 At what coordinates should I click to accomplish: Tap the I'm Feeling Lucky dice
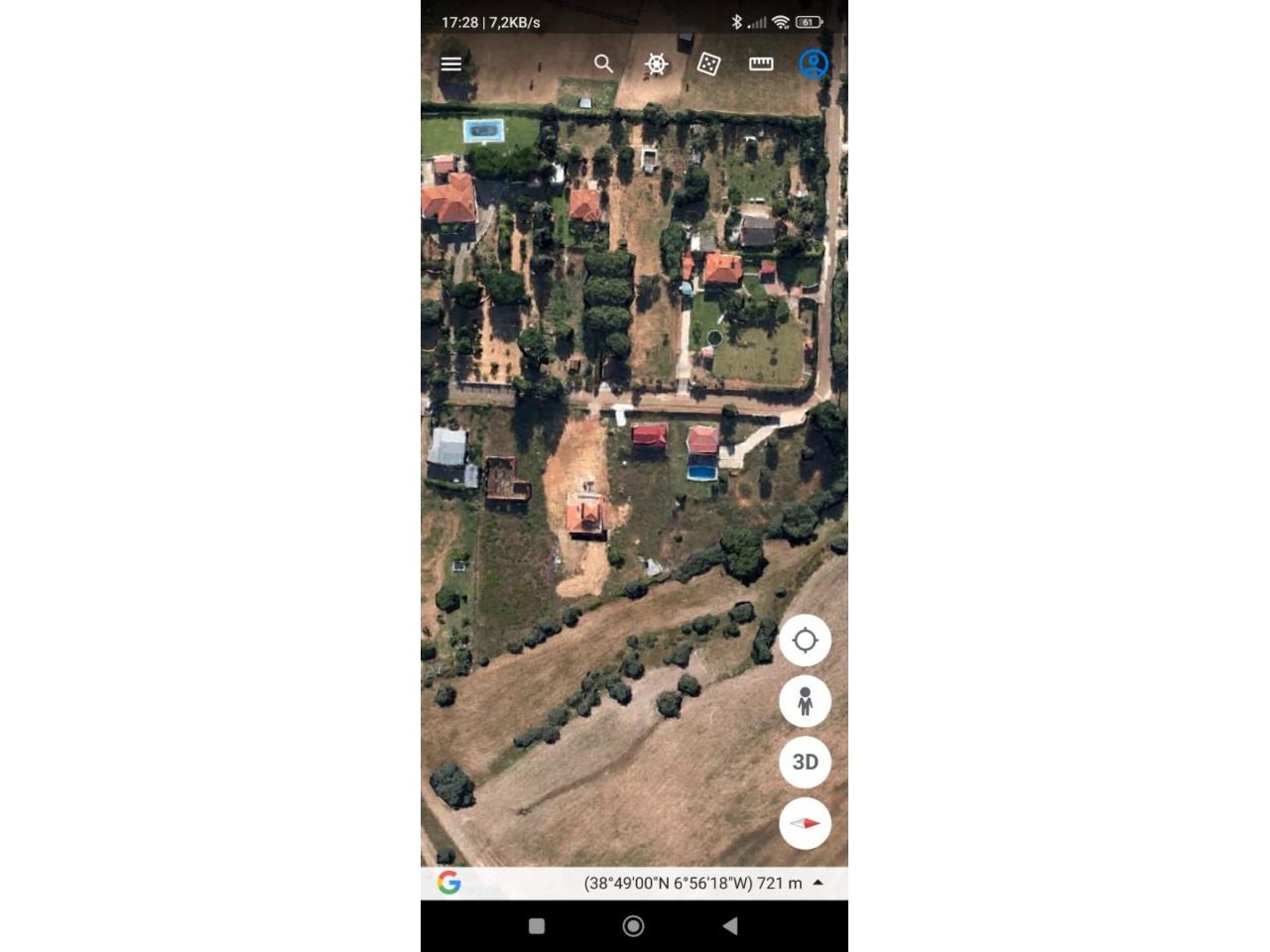(x=708, y=64)
